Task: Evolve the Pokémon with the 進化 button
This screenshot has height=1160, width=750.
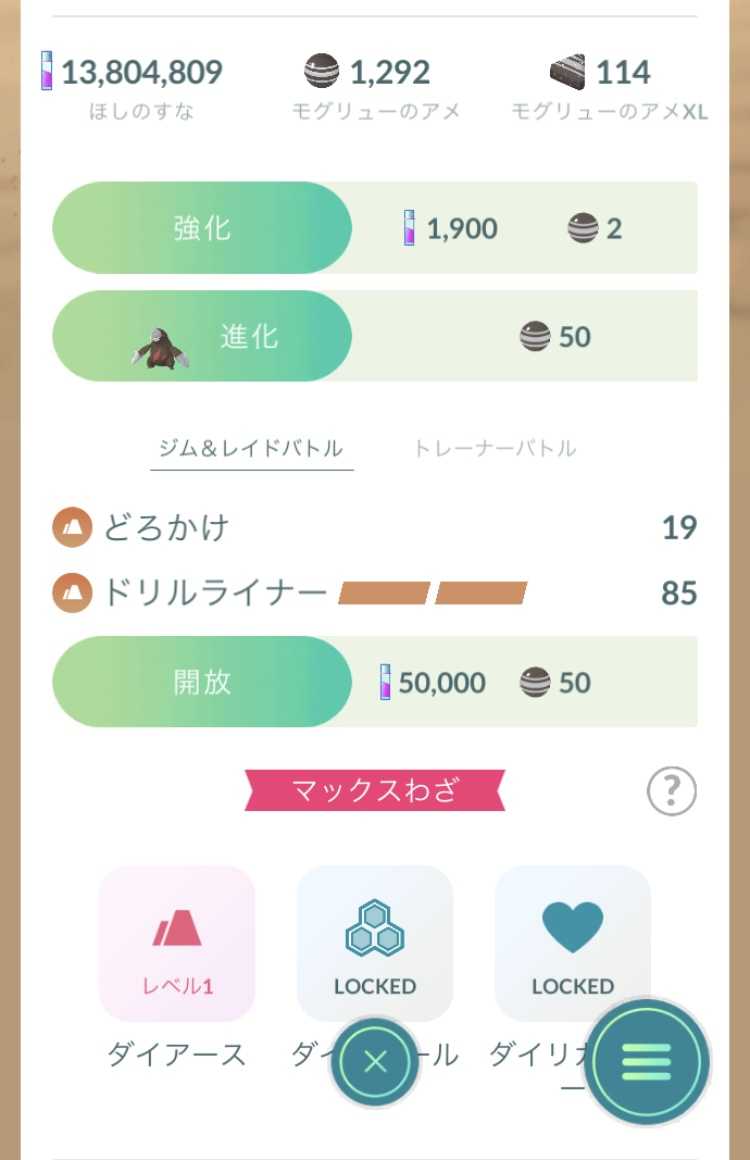Action: pyautogui.click(x=202, y=337)
